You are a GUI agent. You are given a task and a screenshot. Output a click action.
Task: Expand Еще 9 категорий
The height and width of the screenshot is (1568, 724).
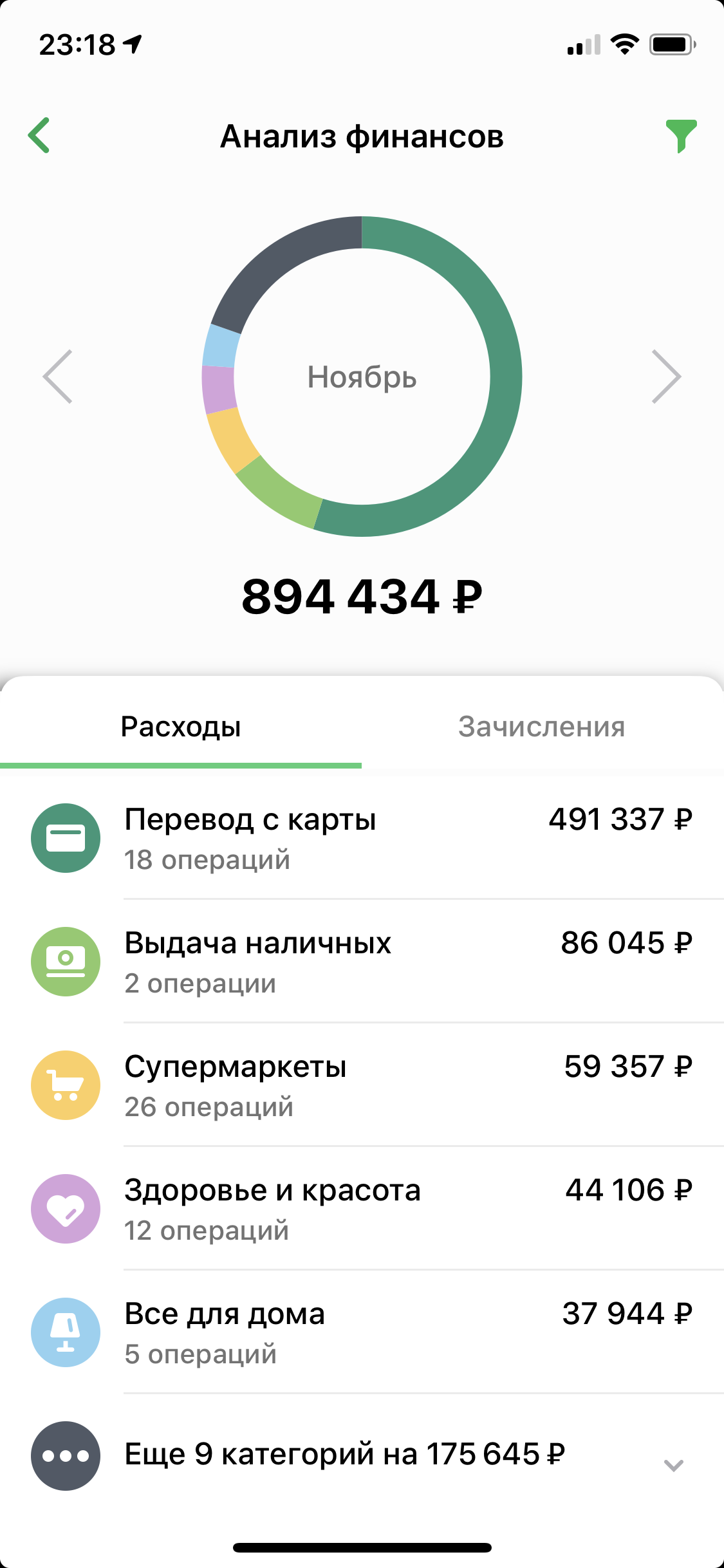(360, 1456)
